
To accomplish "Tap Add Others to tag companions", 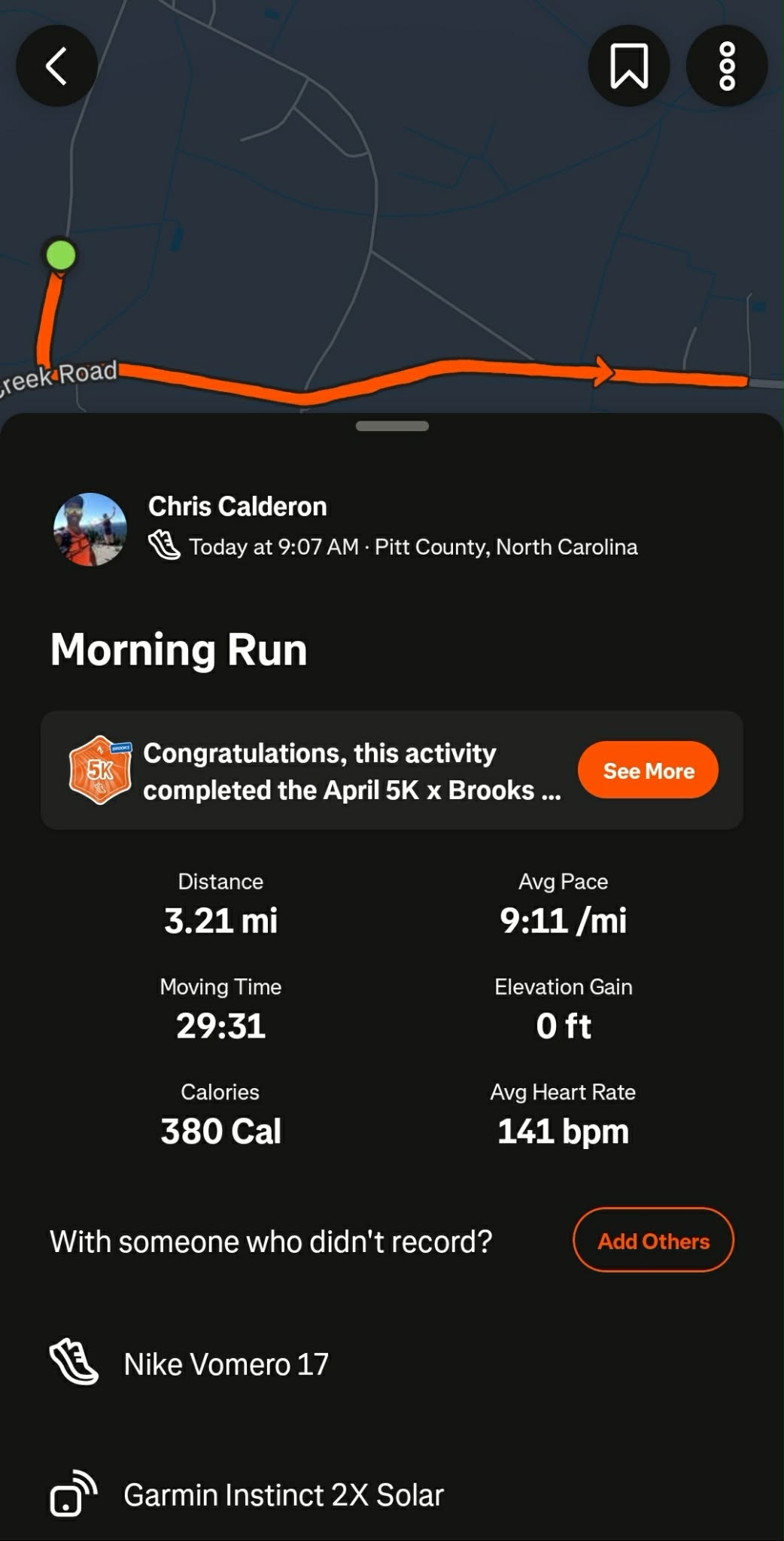I will click(x=653, y=1241).
